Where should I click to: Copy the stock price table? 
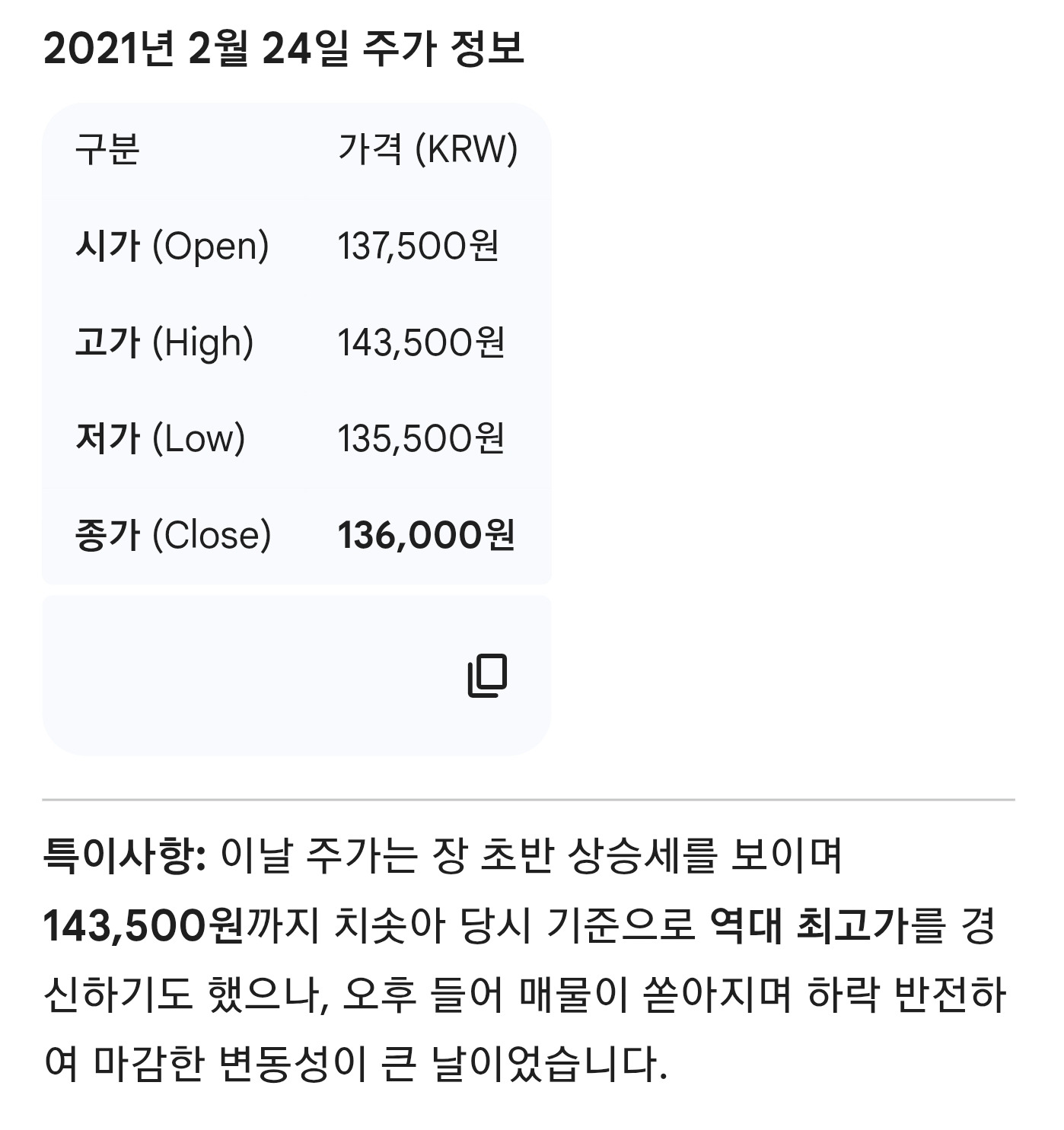(x=487, y=675)
